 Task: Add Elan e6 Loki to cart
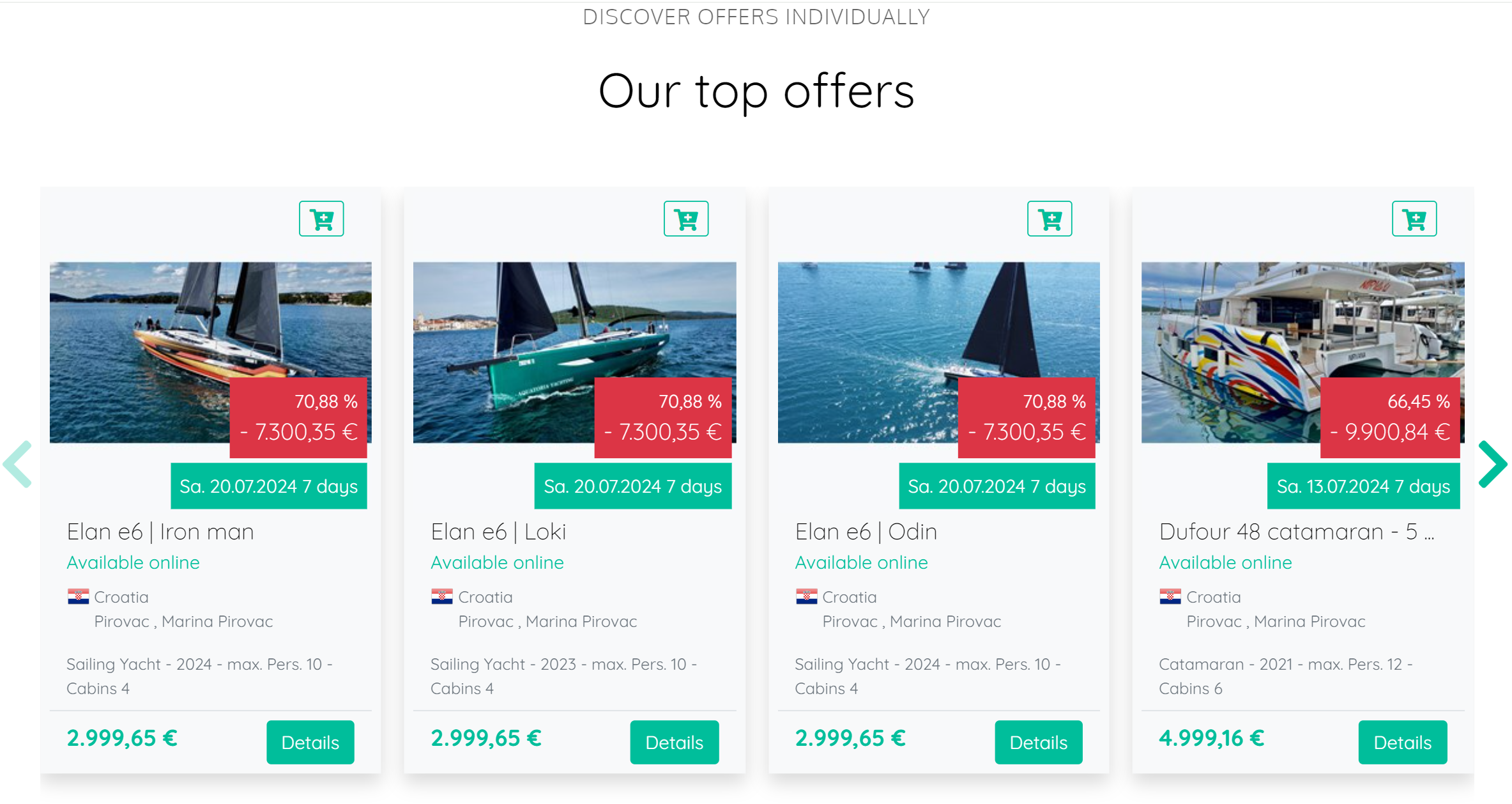685,219
